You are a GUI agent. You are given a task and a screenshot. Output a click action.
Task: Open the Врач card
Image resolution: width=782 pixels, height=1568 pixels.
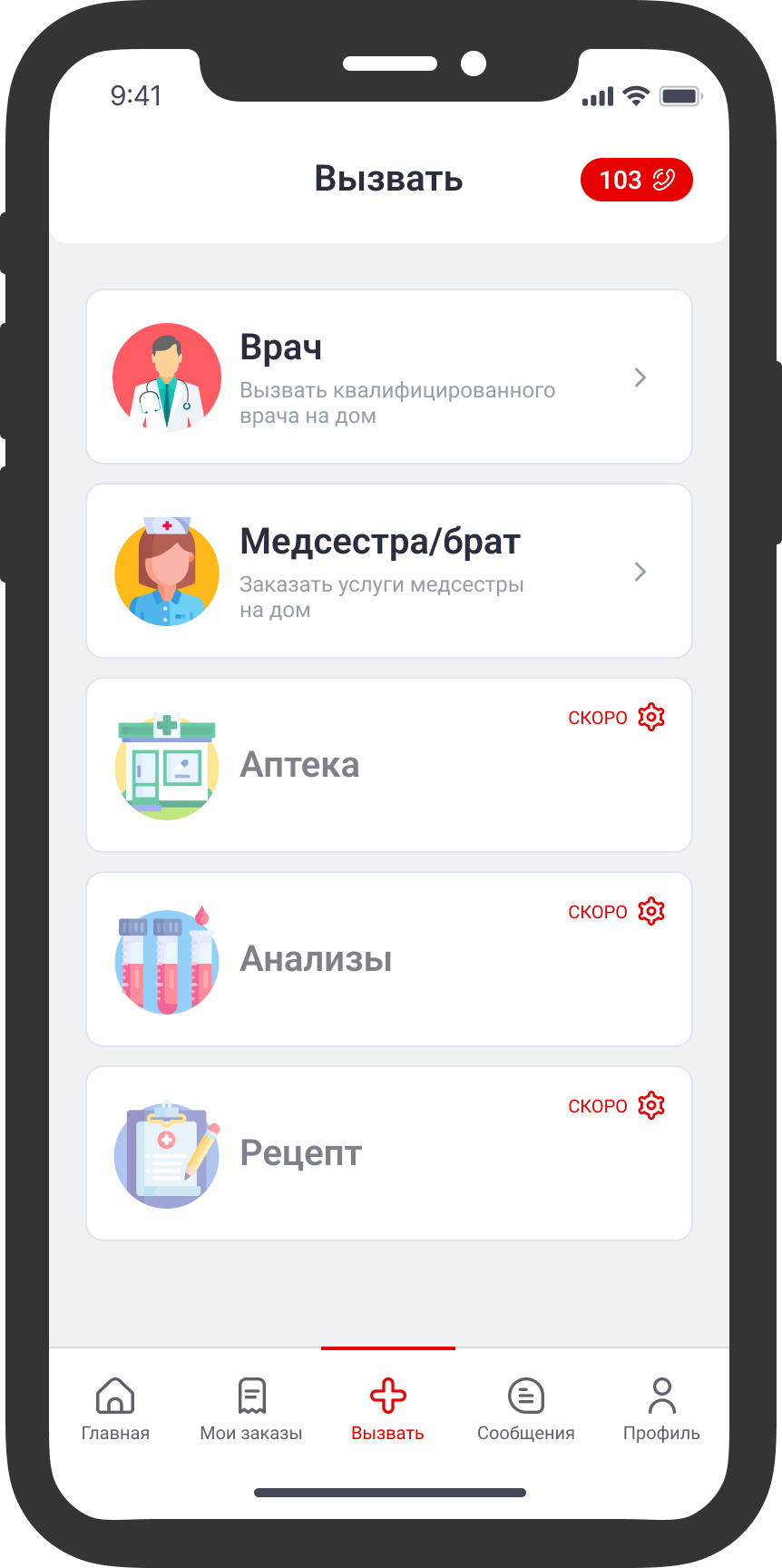(388, 377)
